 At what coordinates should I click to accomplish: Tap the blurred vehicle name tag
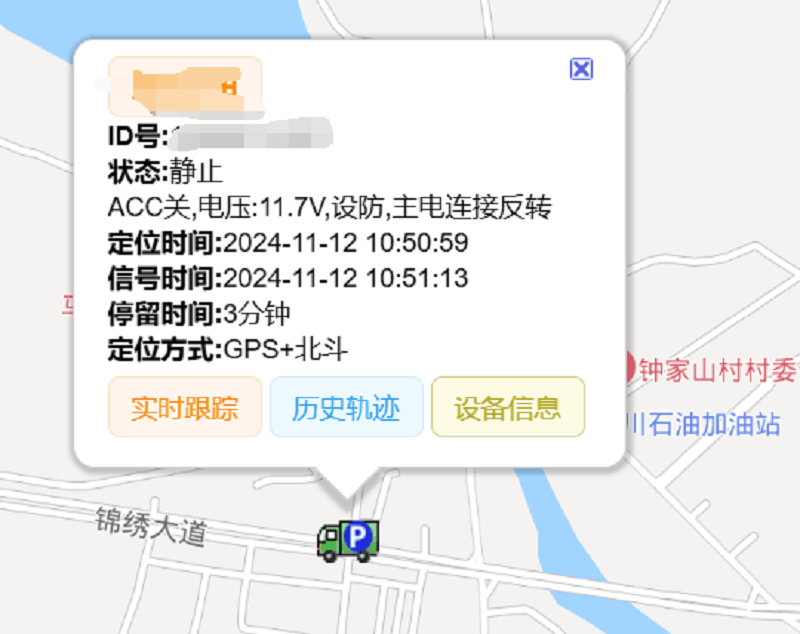185,85
